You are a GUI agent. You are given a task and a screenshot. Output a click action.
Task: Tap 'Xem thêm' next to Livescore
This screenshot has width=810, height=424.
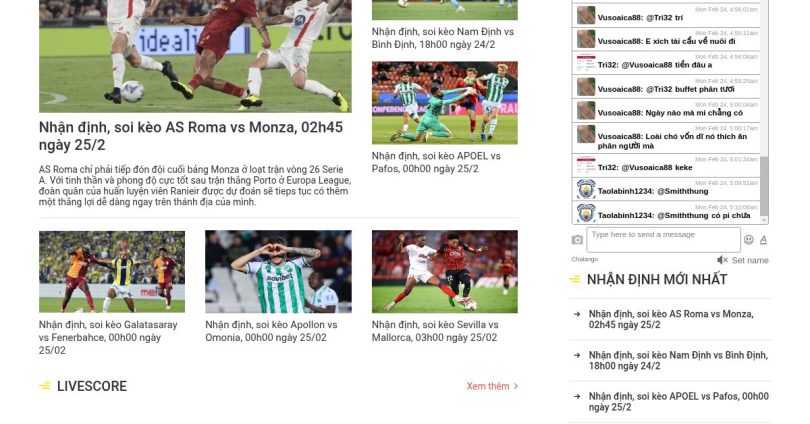point(491,386)
